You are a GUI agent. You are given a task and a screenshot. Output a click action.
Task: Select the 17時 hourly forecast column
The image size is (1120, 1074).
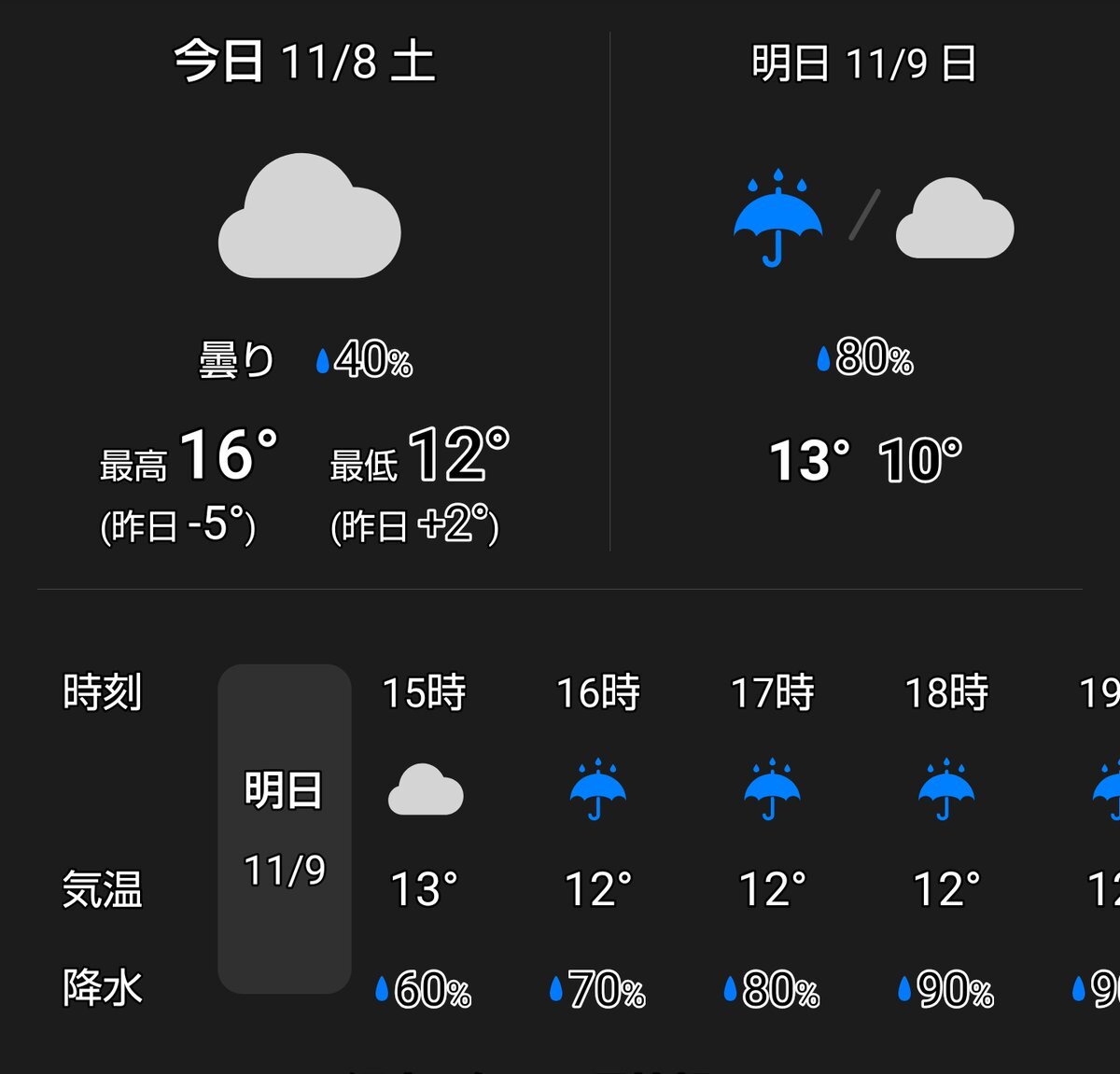pos(772,840)
